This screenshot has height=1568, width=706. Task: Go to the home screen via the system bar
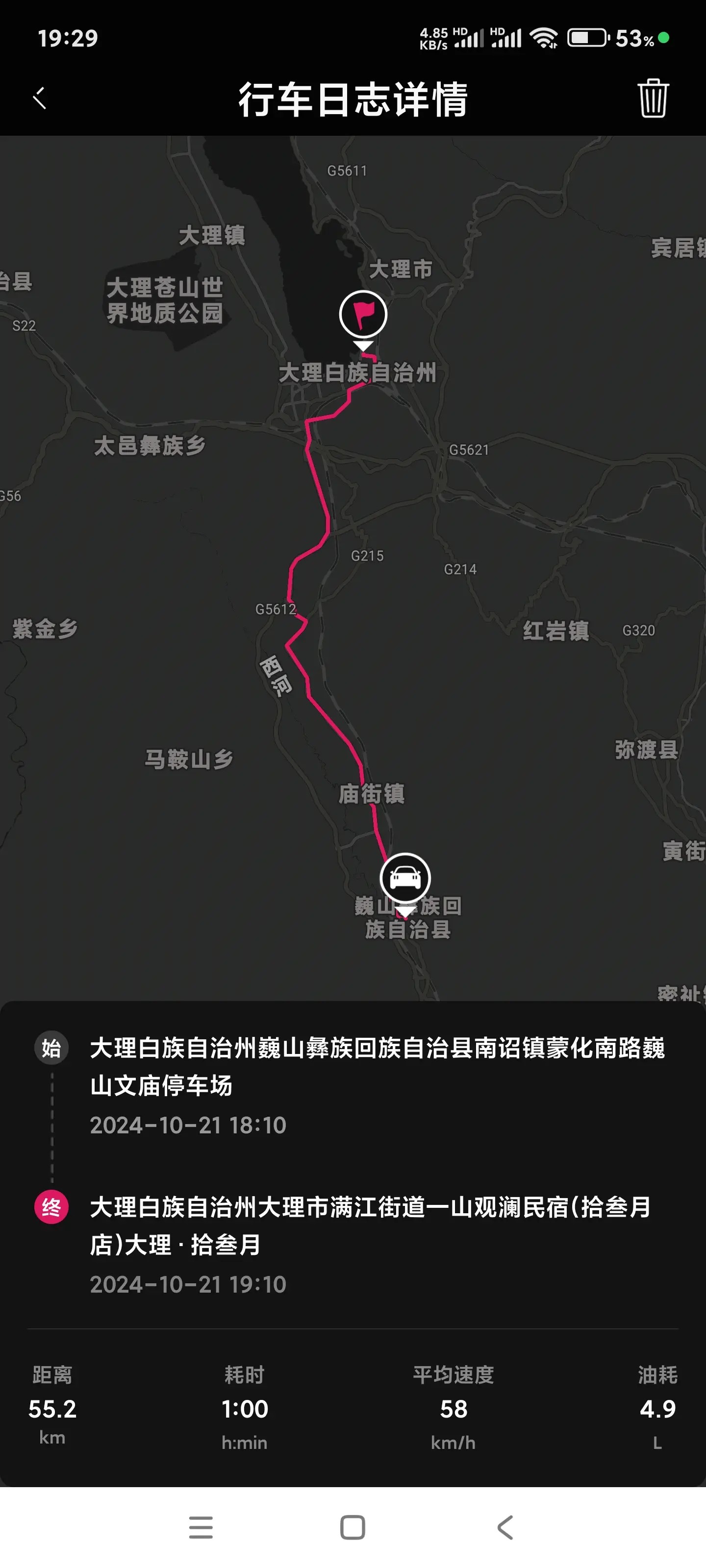(353, 1527)
